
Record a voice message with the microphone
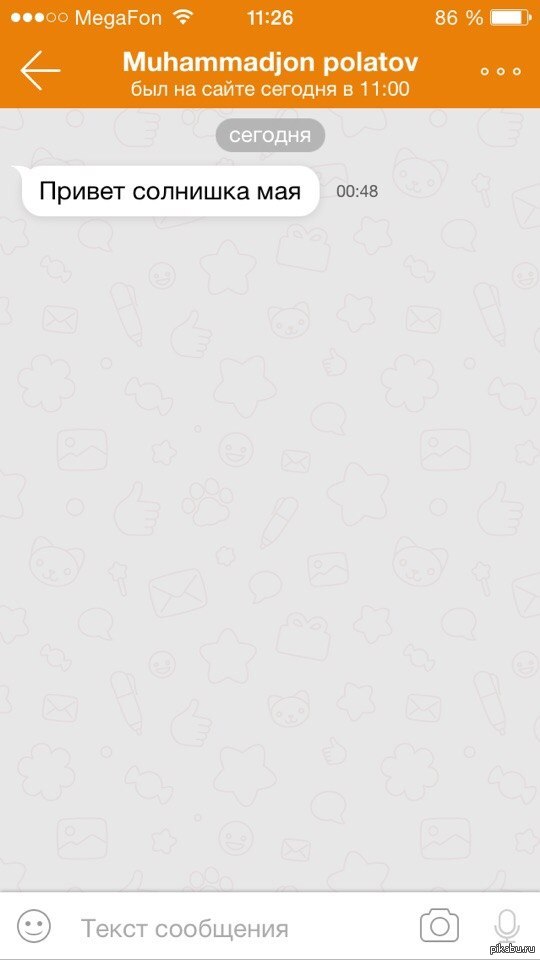tap(507, 927)
